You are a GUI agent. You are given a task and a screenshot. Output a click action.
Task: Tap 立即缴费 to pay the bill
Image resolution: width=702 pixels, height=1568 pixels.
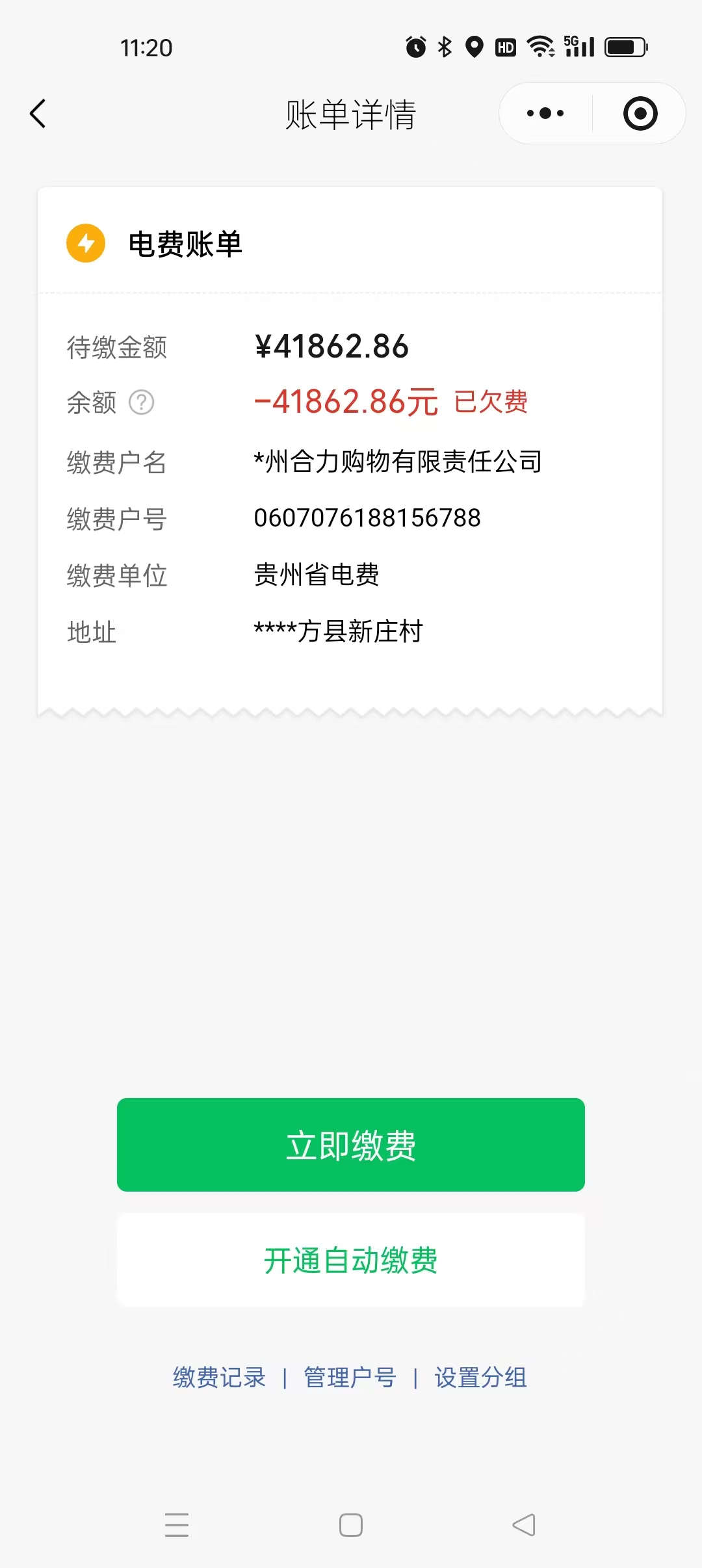coord(351,1145)
